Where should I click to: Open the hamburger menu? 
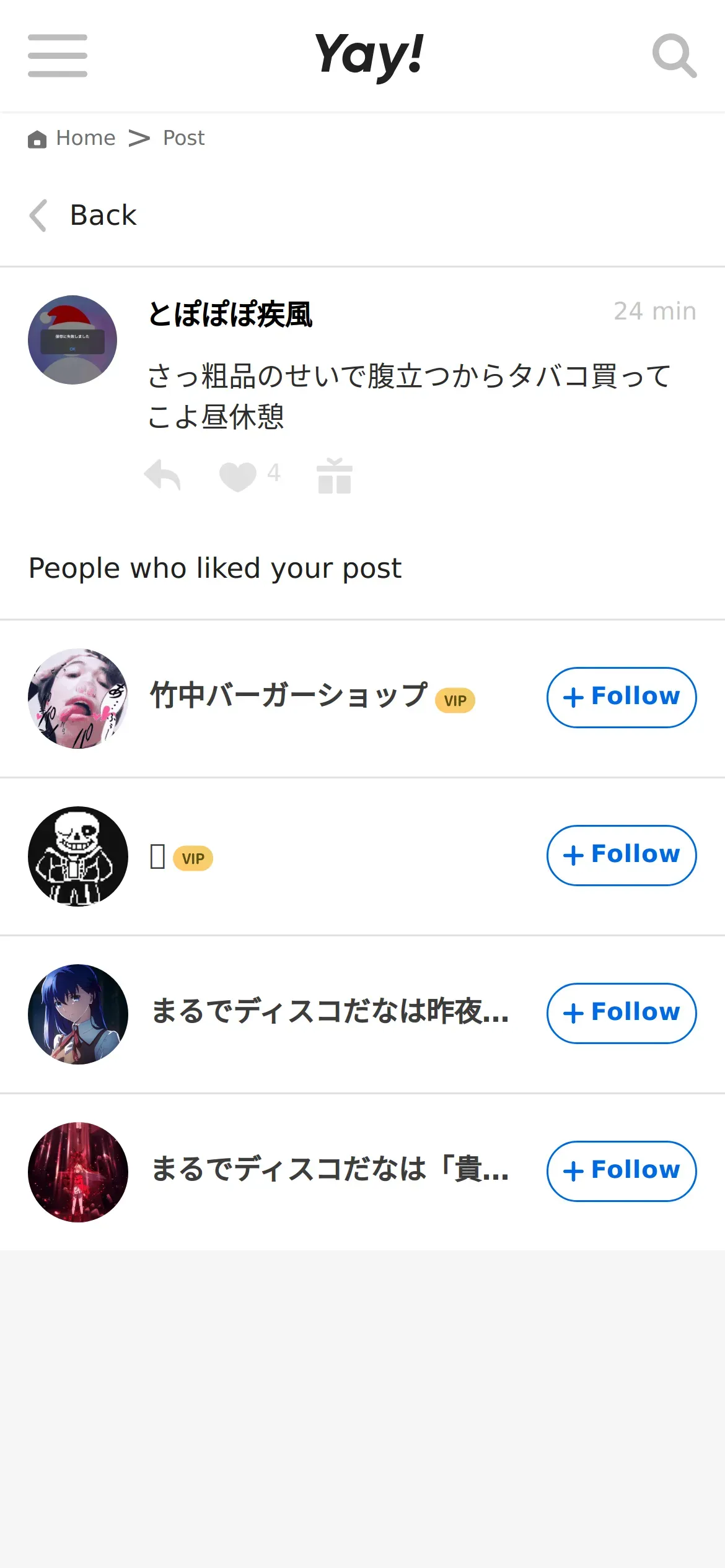pyautogui.click(x=58, y=56)
